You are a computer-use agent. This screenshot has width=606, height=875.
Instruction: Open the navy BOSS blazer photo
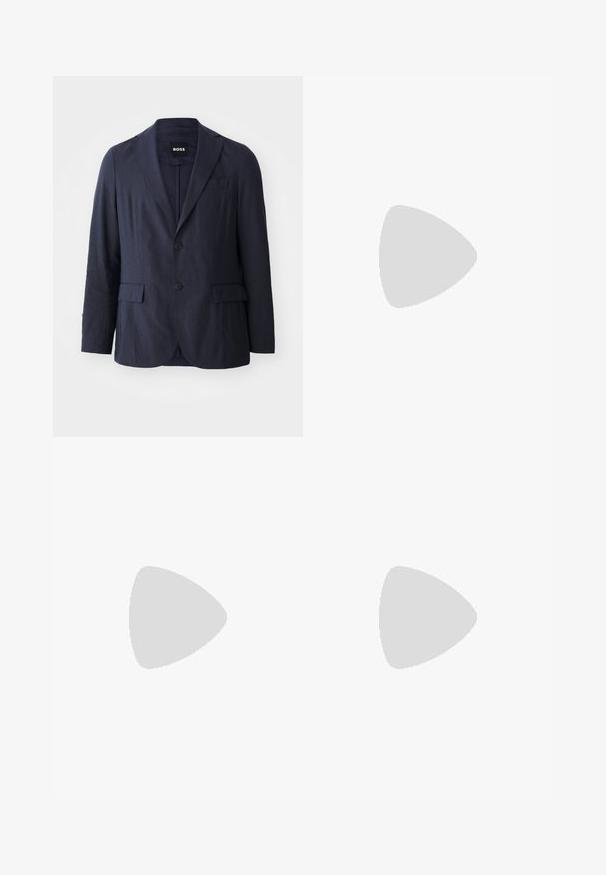pos(177,256)
